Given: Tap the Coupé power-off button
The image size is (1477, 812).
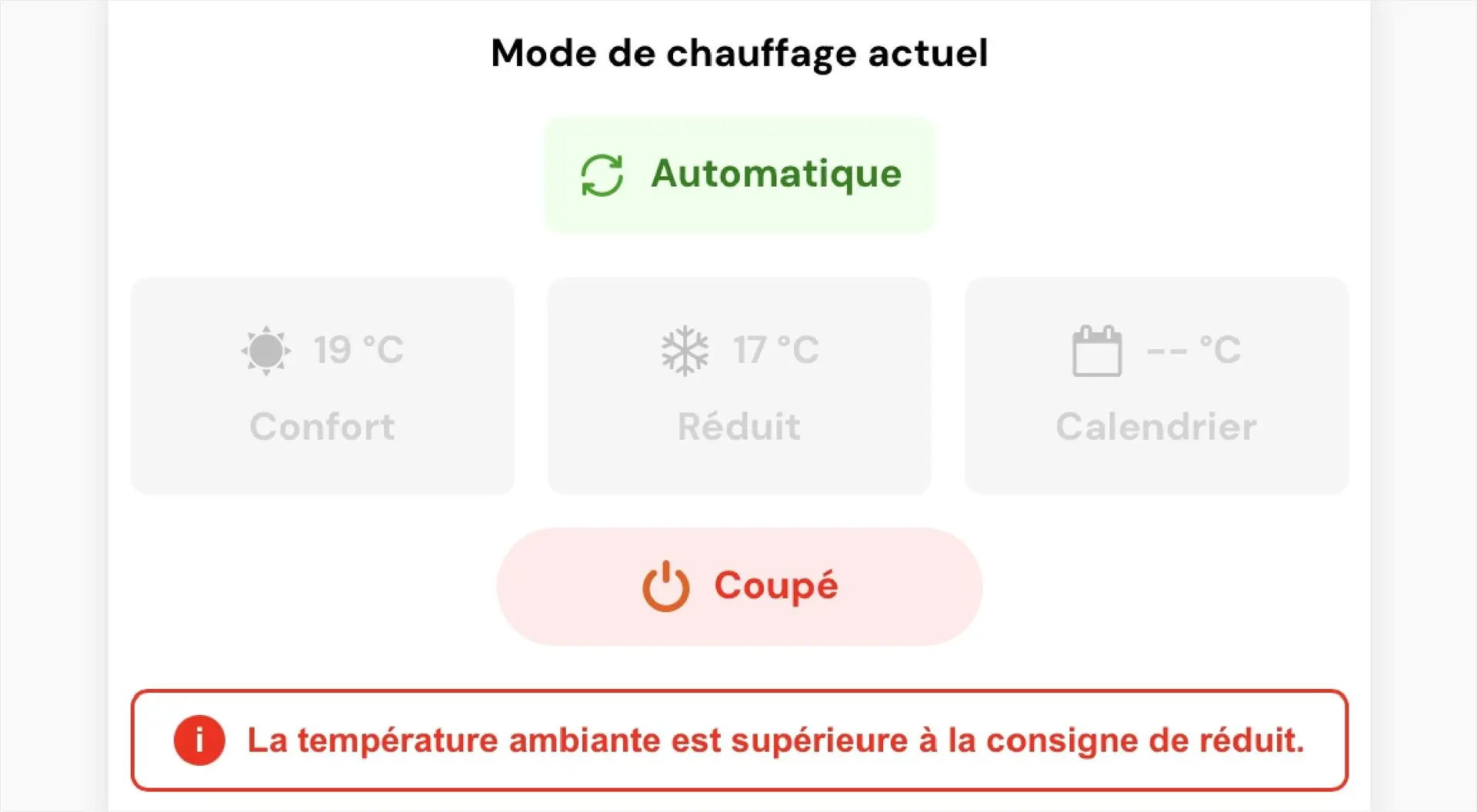Looking at the screenshot, I should tap(739, 586).
